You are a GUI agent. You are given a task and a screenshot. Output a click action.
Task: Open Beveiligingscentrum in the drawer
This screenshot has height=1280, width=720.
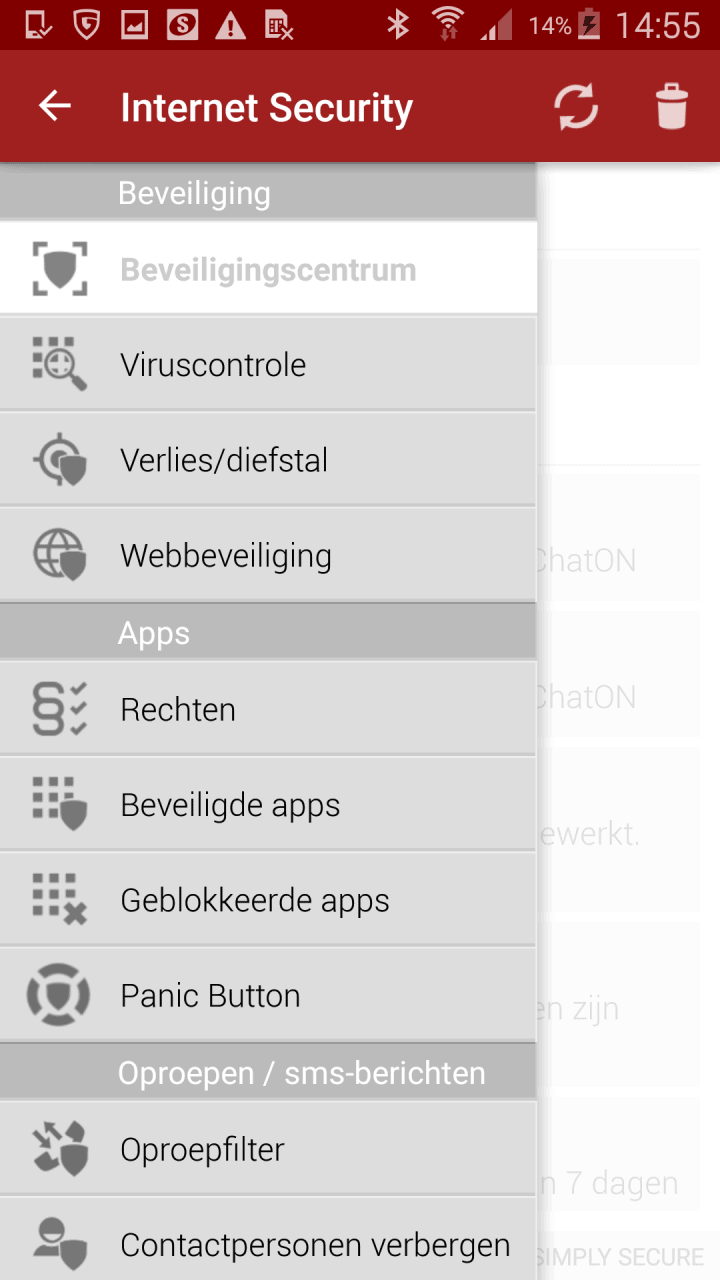[268, 269]
